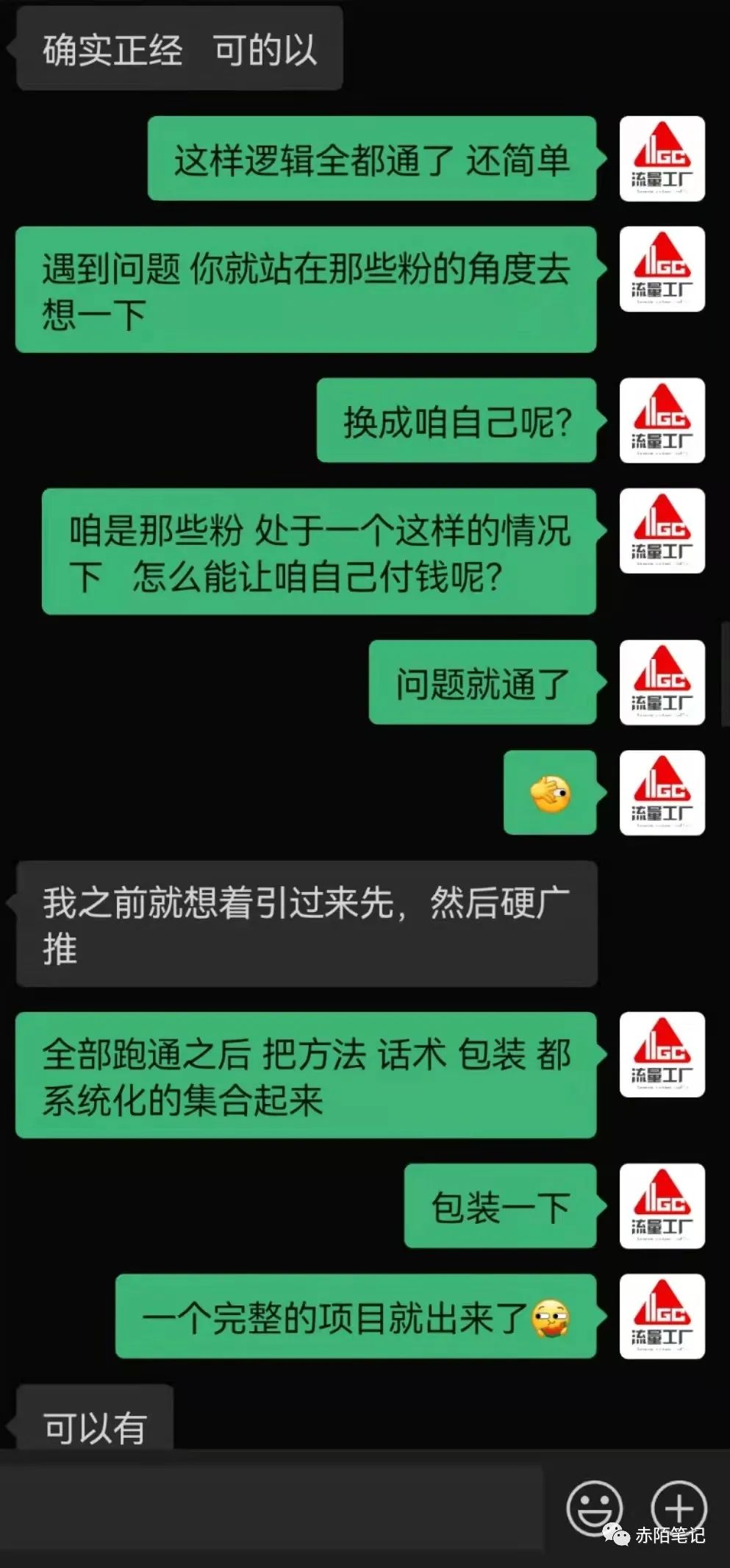730x1568 pixels.
Task: Tap avatar next to 包装一下 message
Action: [x=662, y=1206]
